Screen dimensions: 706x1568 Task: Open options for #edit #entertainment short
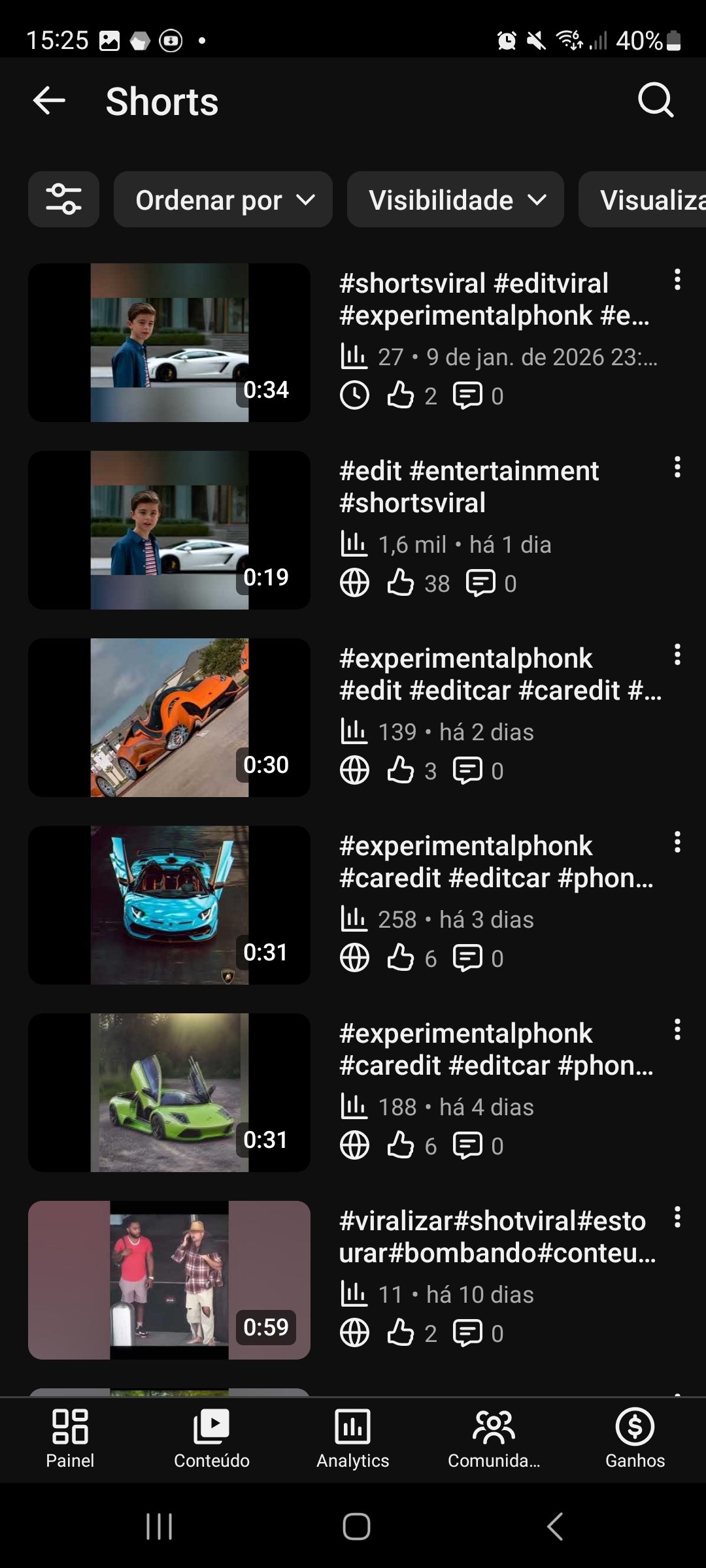pos(677,467)
